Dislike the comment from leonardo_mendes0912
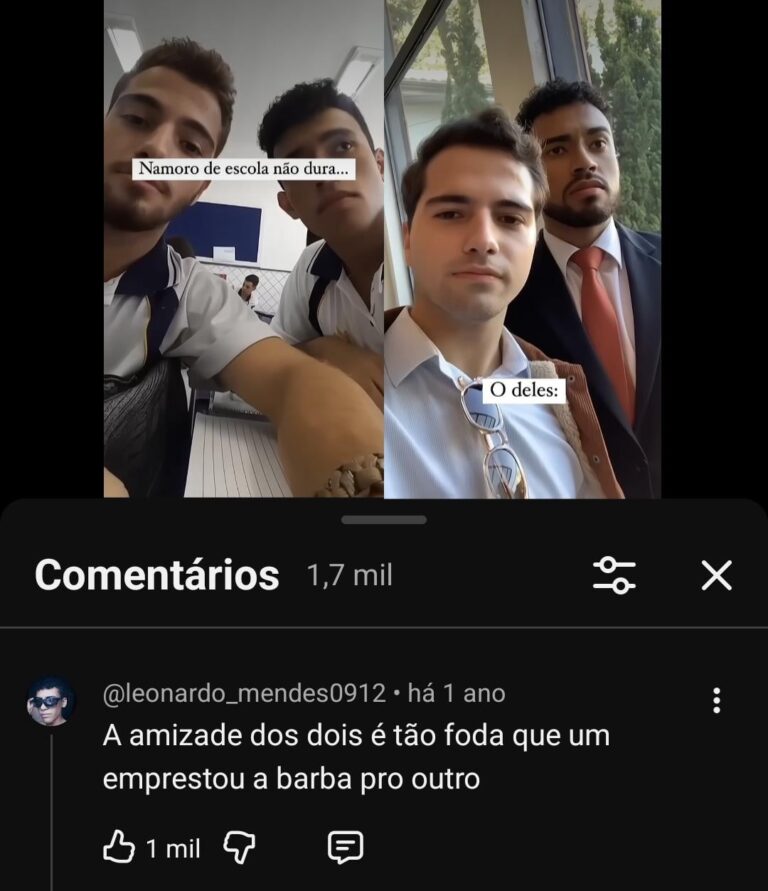The height and width of the screenshot is (891, 768). tap(238, 849)
